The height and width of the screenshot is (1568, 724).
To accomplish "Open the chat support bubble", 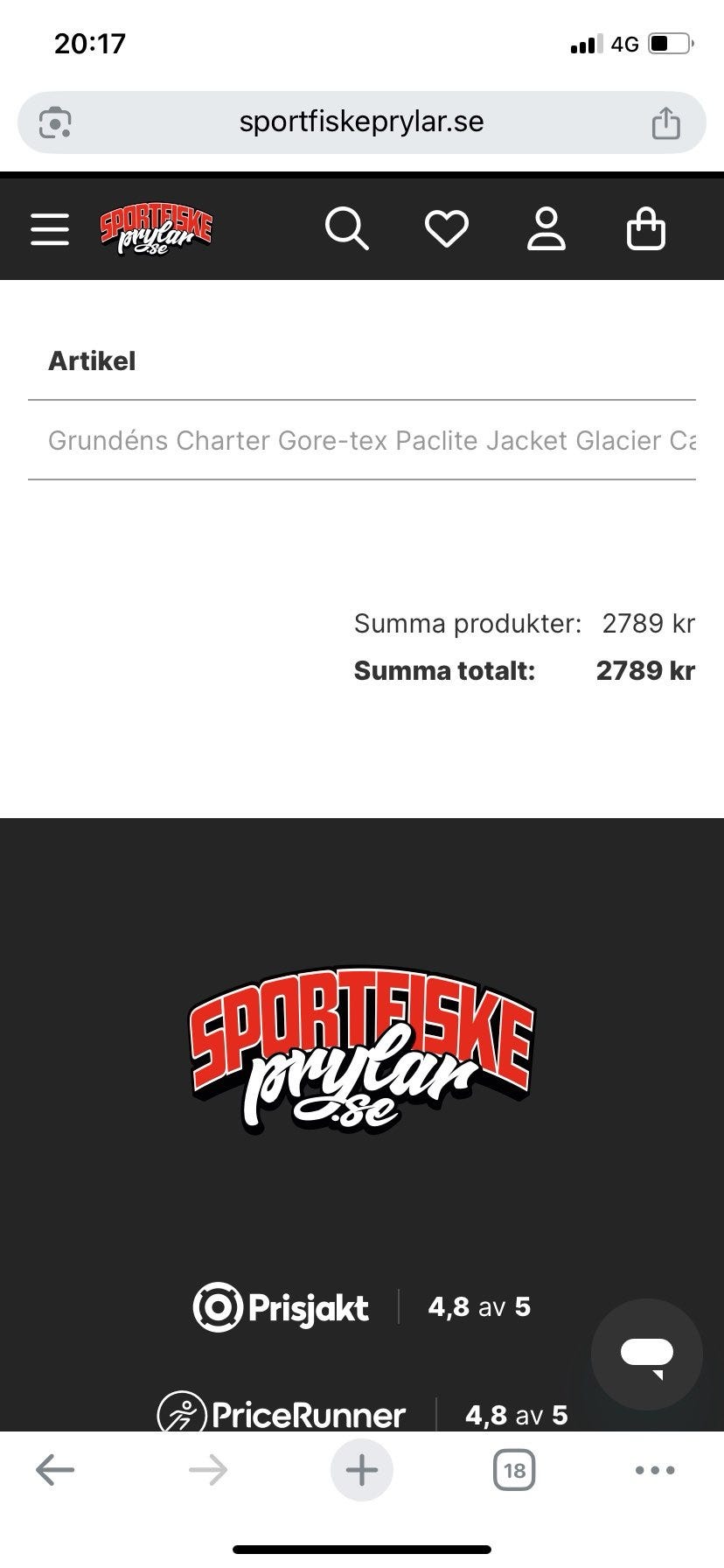I will pos(646,1354).
